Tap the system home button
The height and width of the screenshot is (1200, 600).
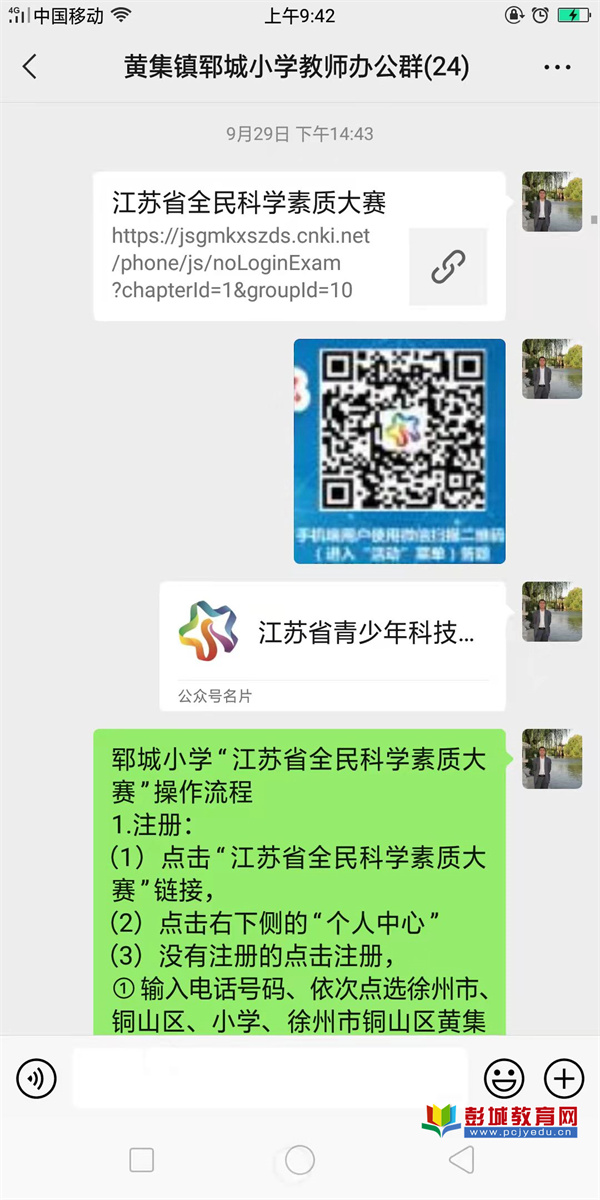pos(300,1160)
